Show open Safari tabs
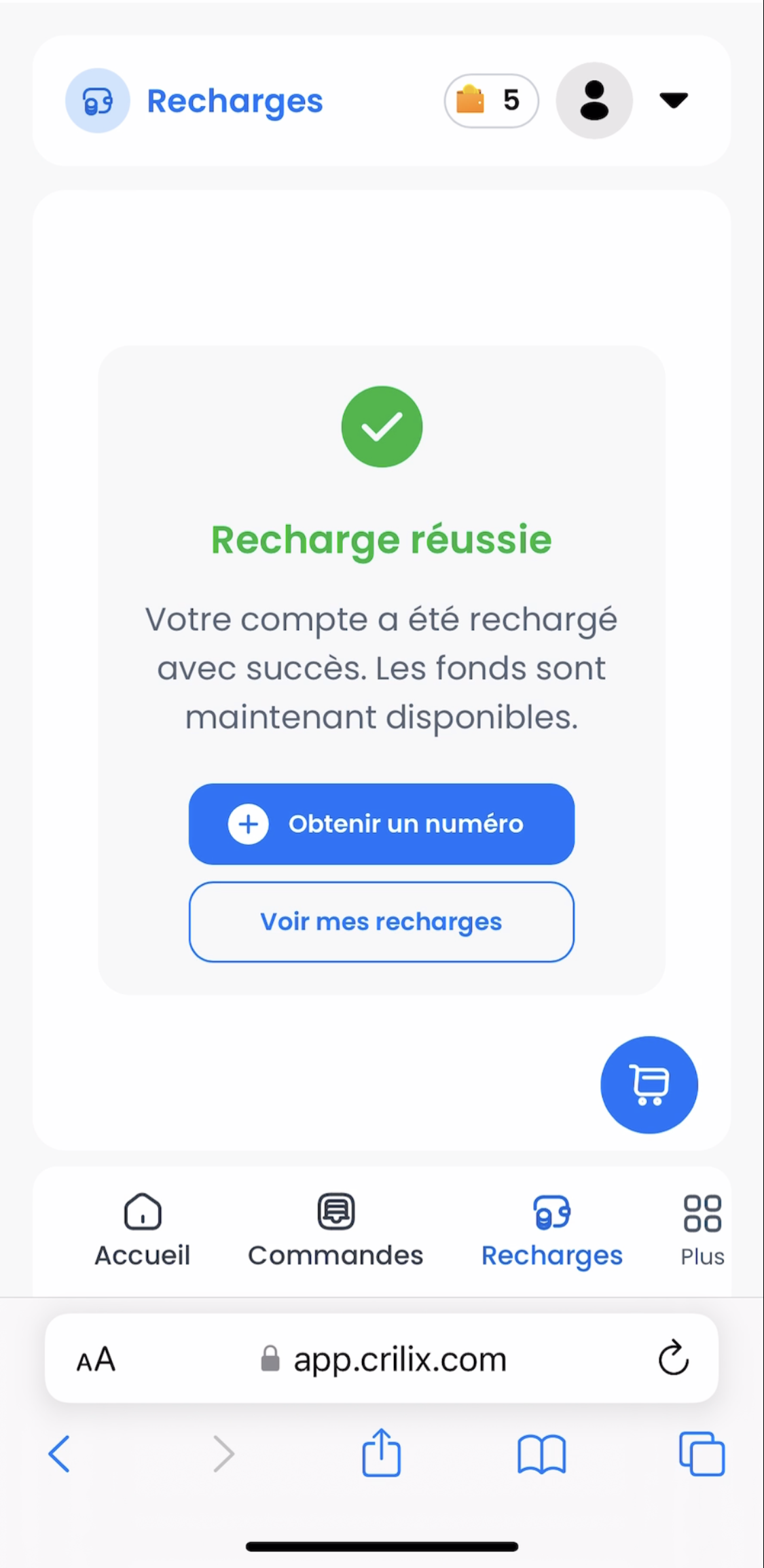This screenshot has width=764, height=1568. click(702, 1454)
